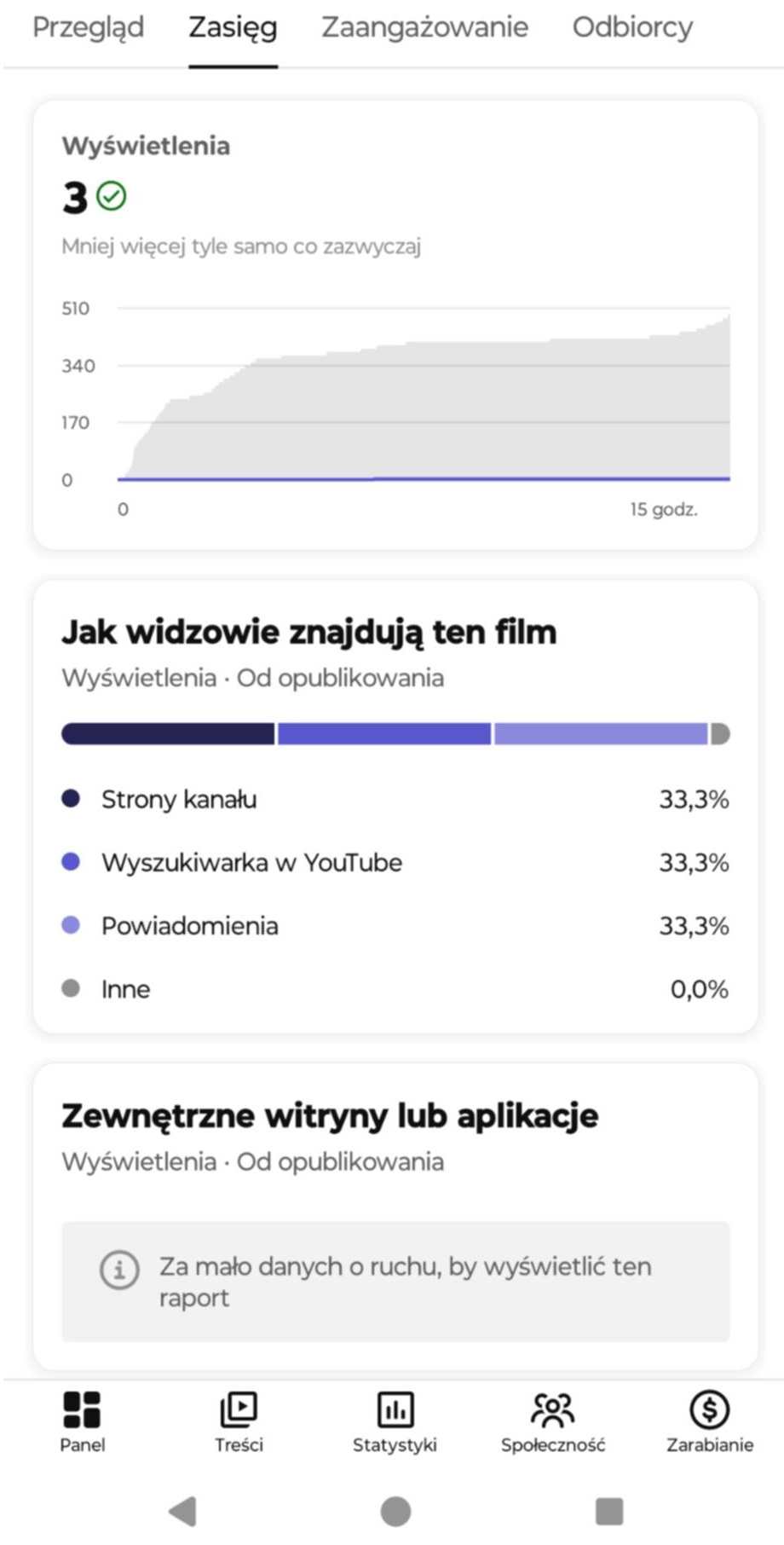The height and width of the screenshot is (1545, 784).
Task: Go to the Zarabianie section
Action: point(709,1421)
